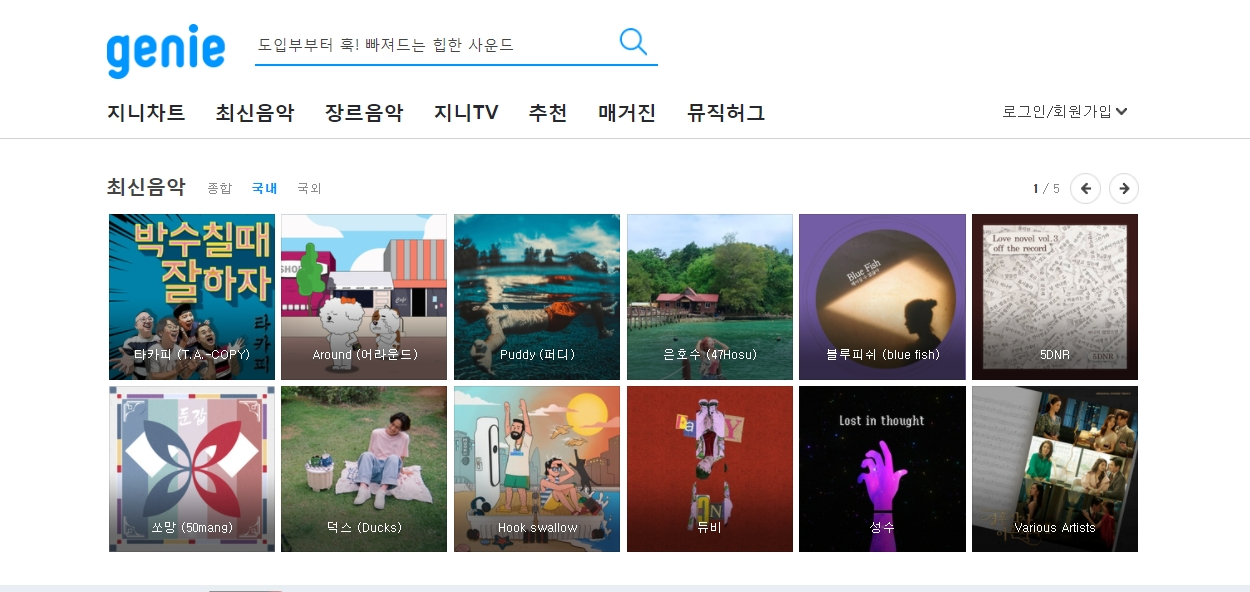Open the 타카피 (T.A.-COPY) album
The image size is (1250, 592).
point(192,297)
